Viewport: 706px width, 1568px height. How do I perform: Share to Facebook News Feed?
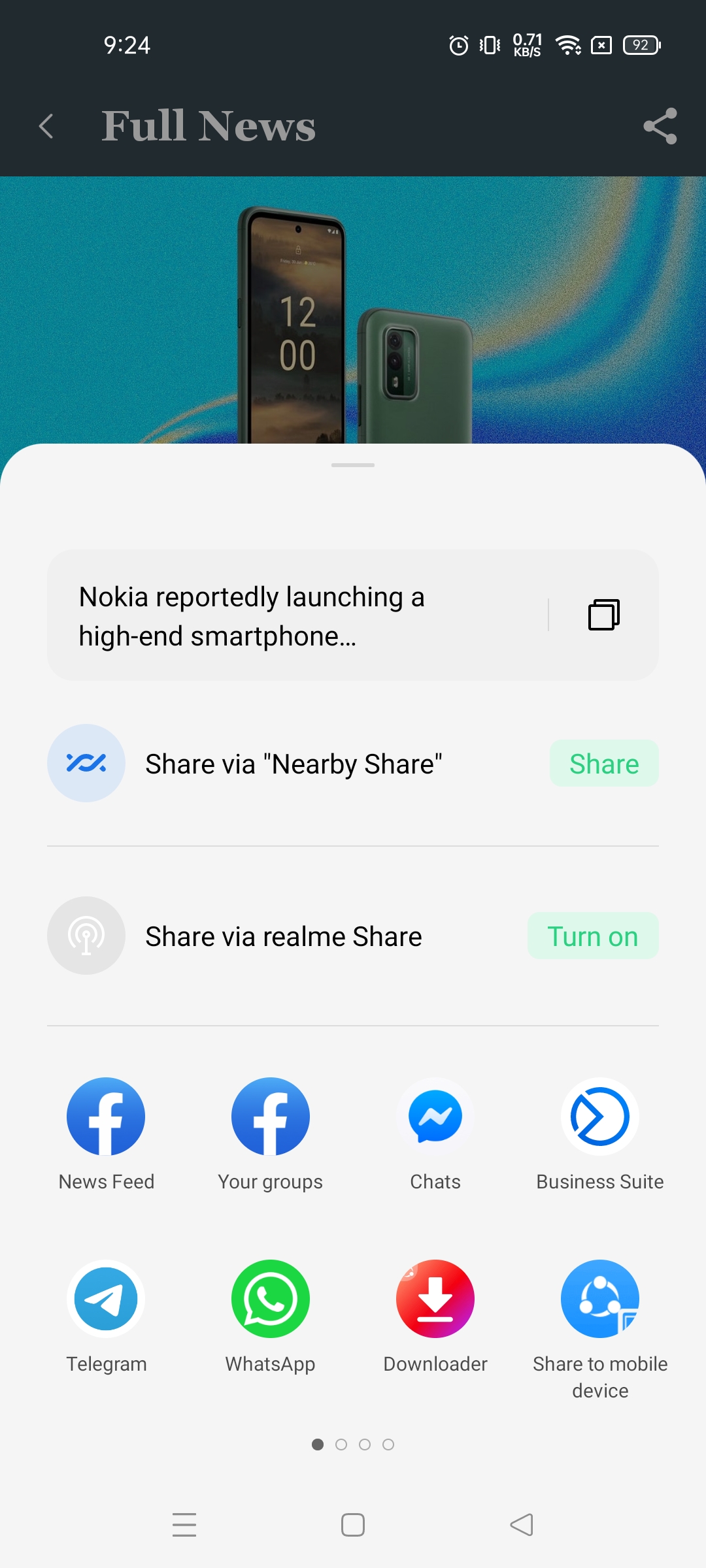point(106,1135)
